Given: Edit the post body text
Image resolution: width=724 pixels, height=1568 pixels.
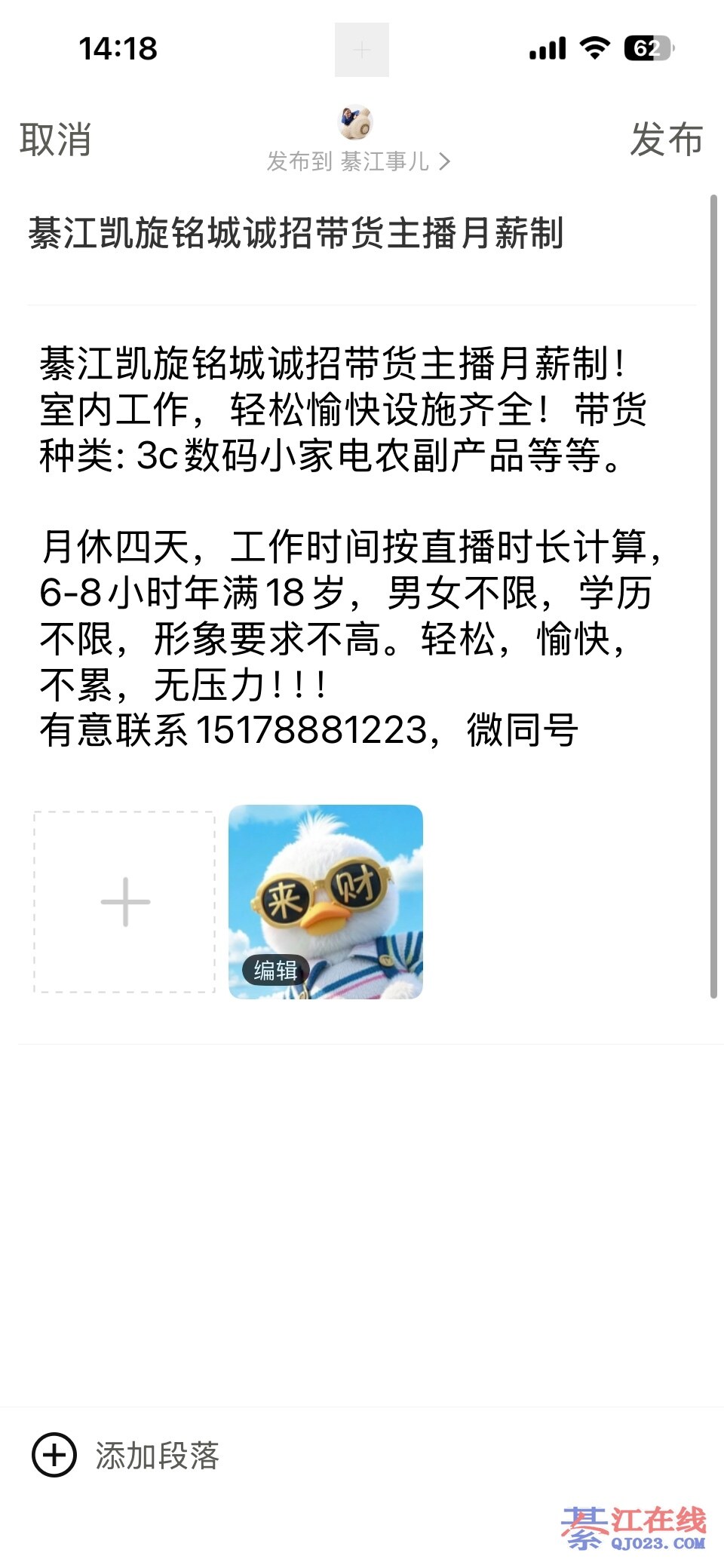Looking at the screenshot, I should 351,546.
